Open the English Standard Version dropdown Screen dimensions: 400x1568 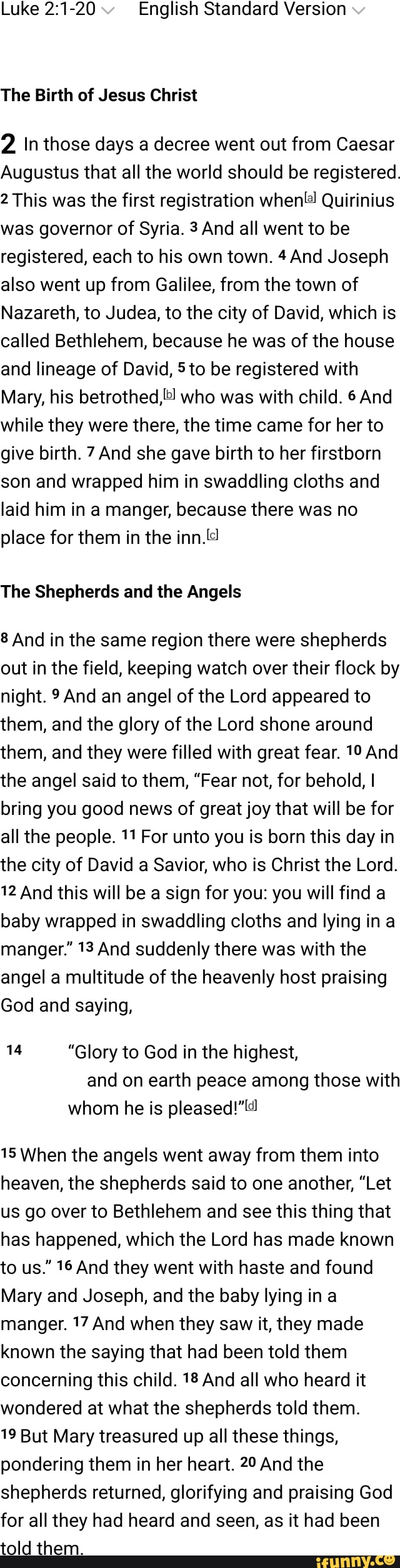coord(250,9)
